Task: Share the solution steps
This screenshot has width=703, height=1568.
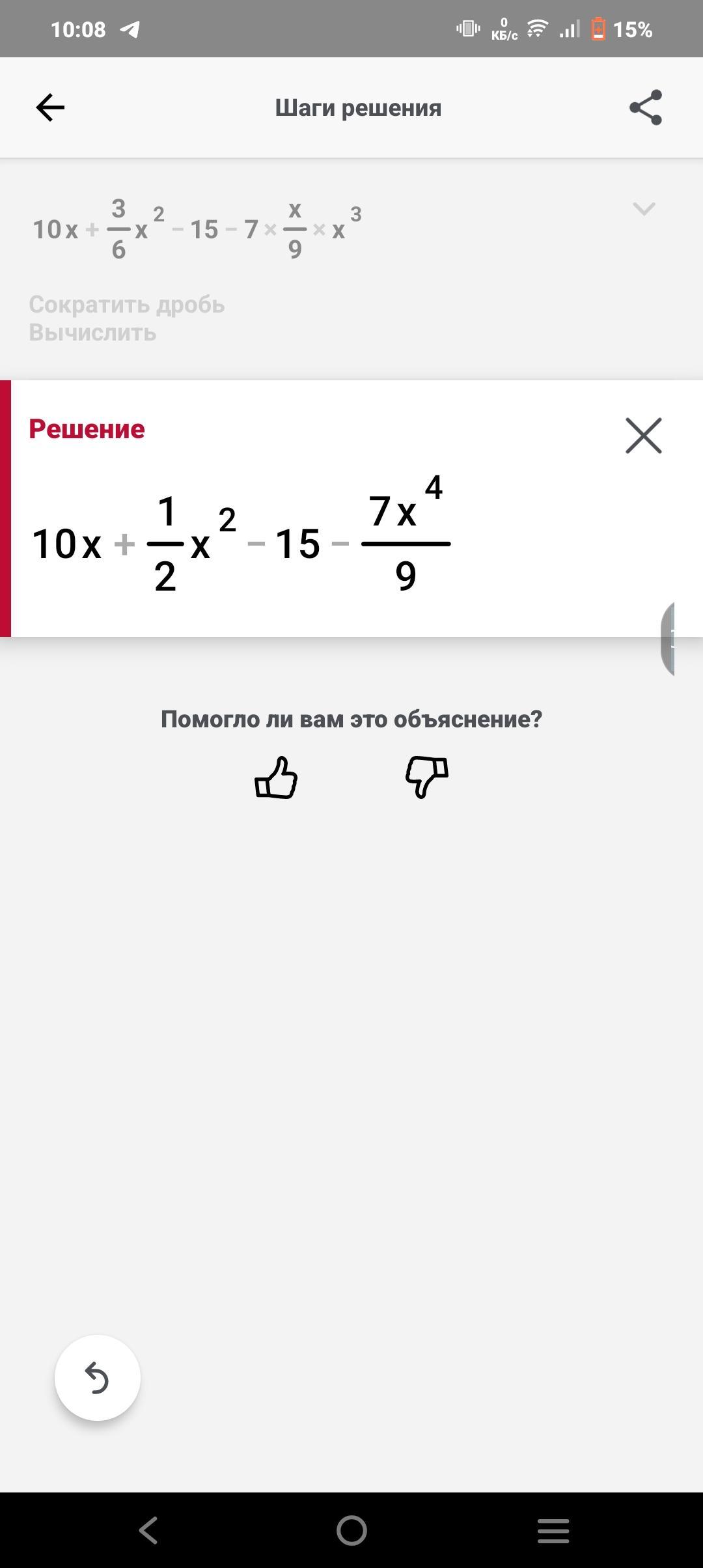Action: (x=646, y=107)
